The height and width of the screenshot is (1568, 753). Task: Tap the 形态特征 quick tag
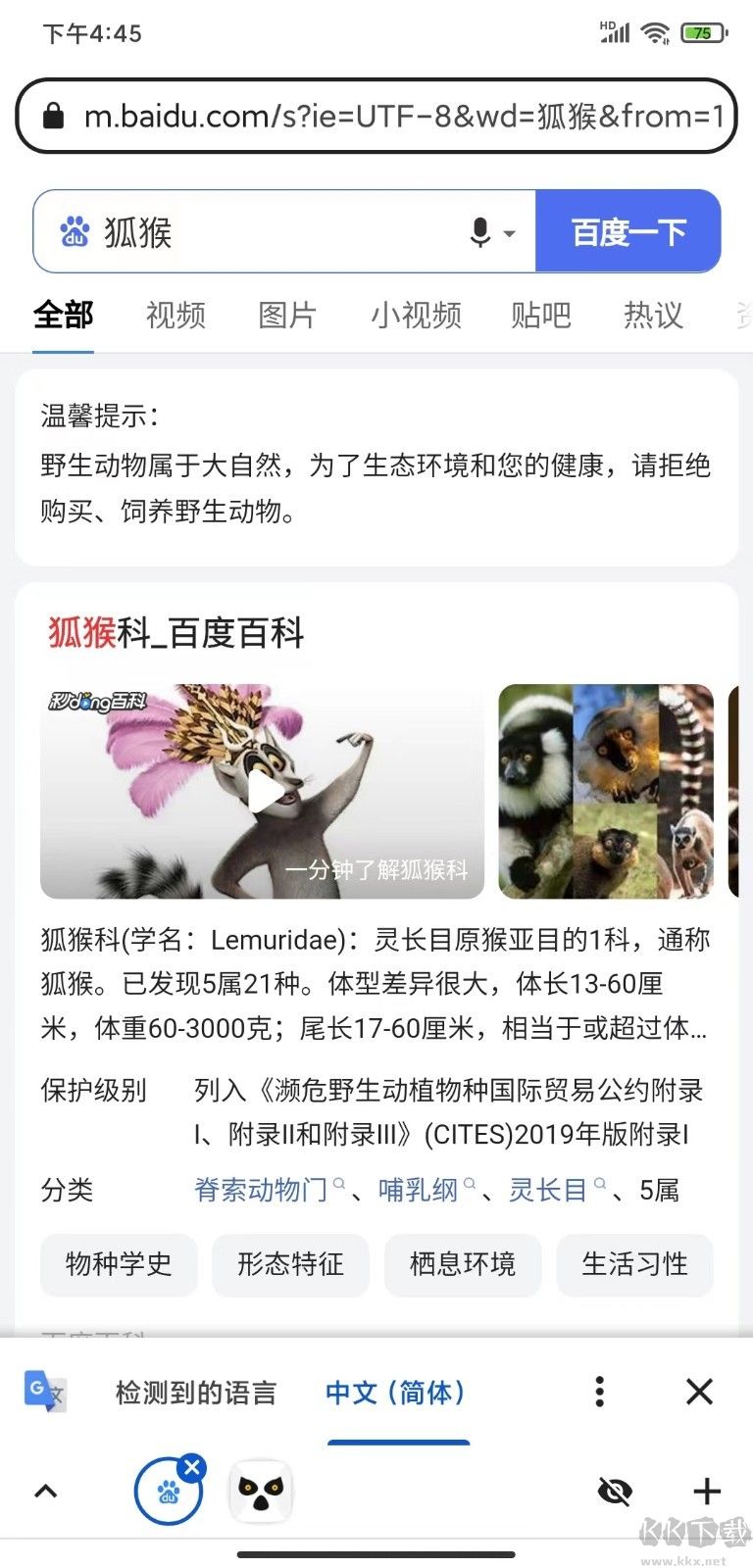click(x=290, y=1265)
